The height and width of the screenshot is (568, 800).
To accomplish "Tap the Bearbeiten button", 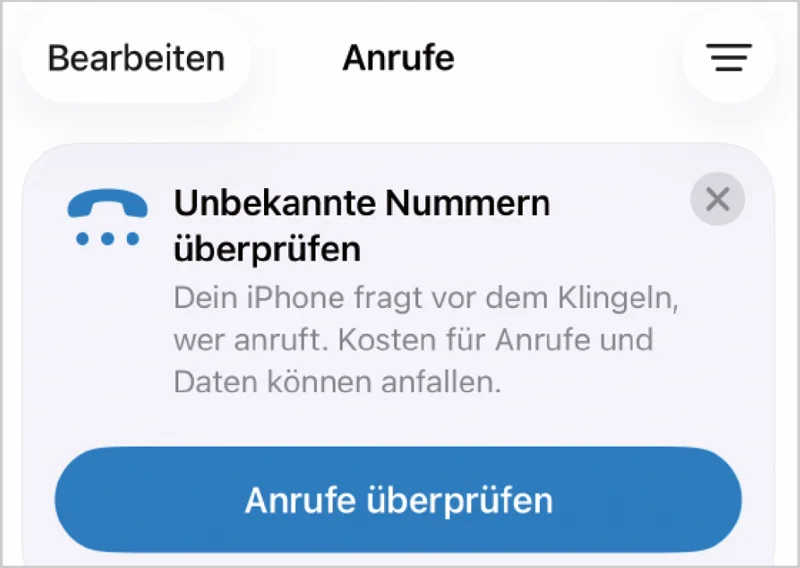I will pos(135,58).
